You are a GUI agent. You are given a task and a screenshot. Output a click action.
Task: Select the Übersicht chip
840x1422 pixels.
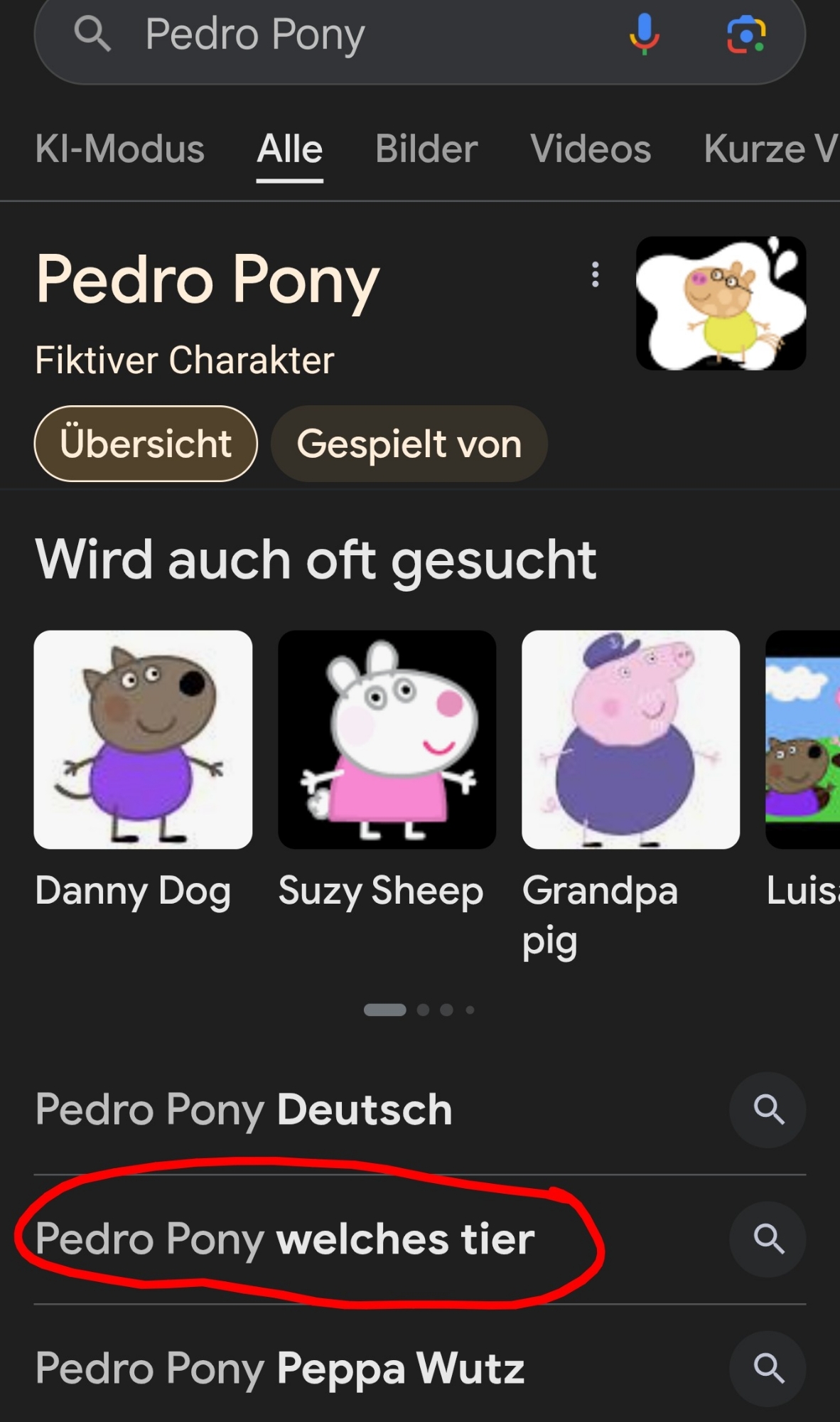coord(146,444)
